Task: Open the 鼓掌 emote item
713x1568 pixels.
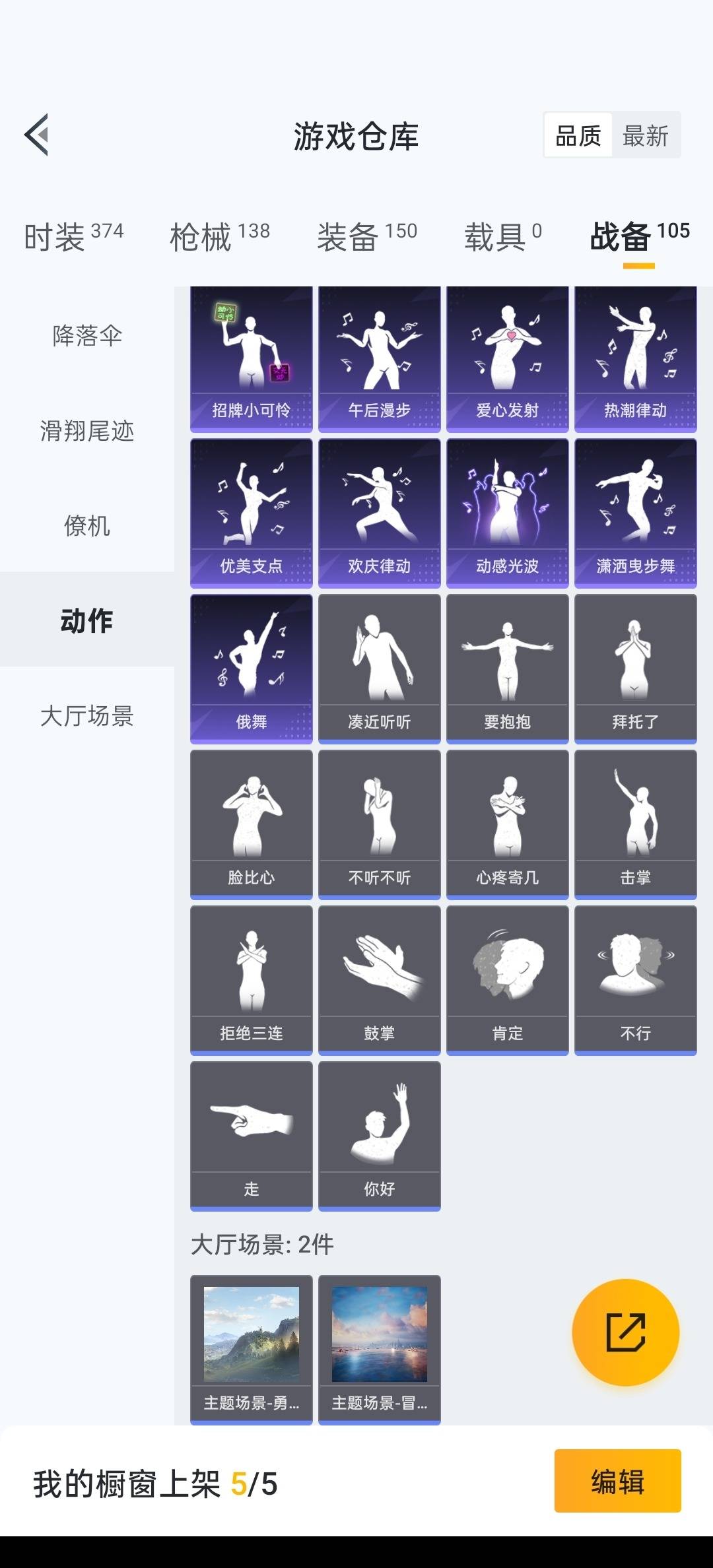Action: pos(379,980)
